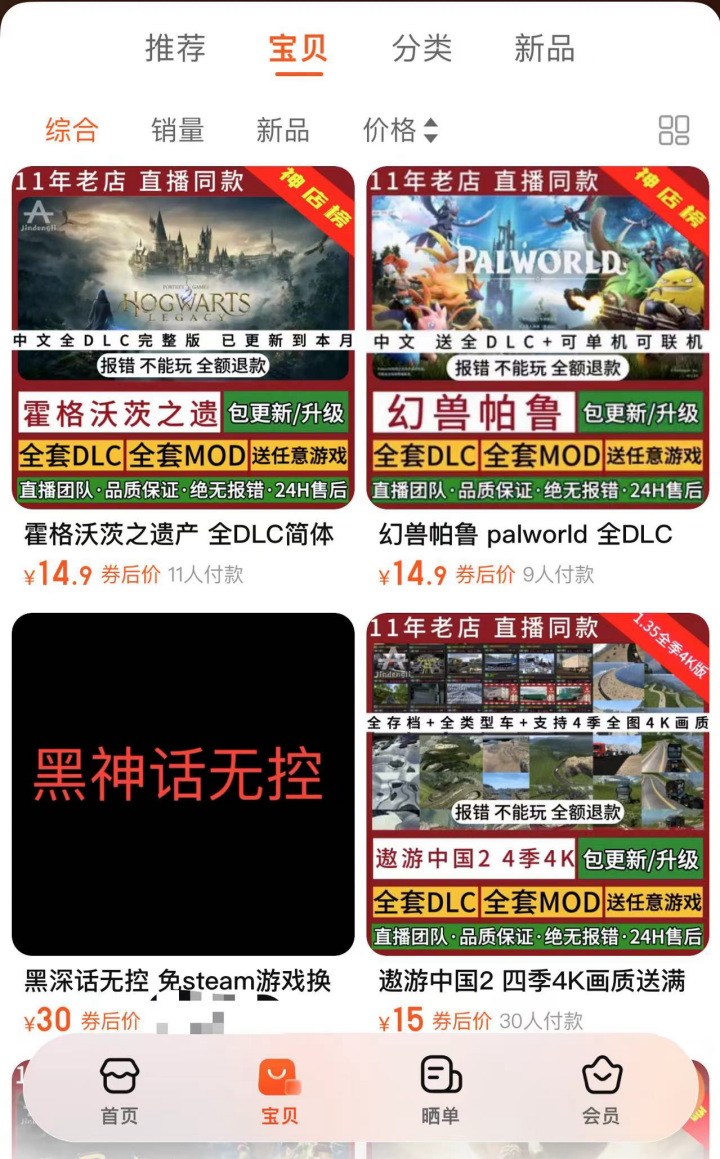Viewport: 720px width, 1159px height.
Task: Sort products by 综合
Action: (72, 130)
